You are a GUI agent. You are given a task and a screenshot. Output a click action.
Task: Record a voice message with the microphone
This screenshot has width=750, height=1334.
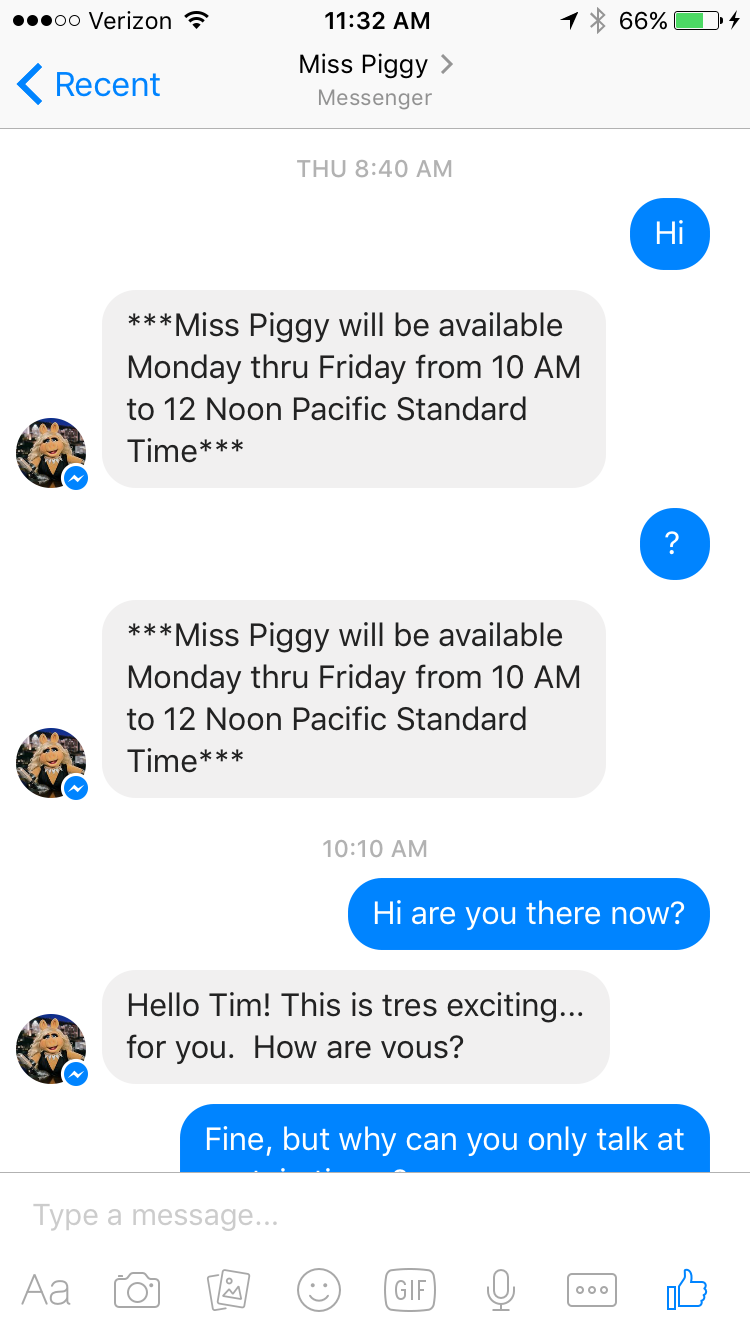point(501,1290)
